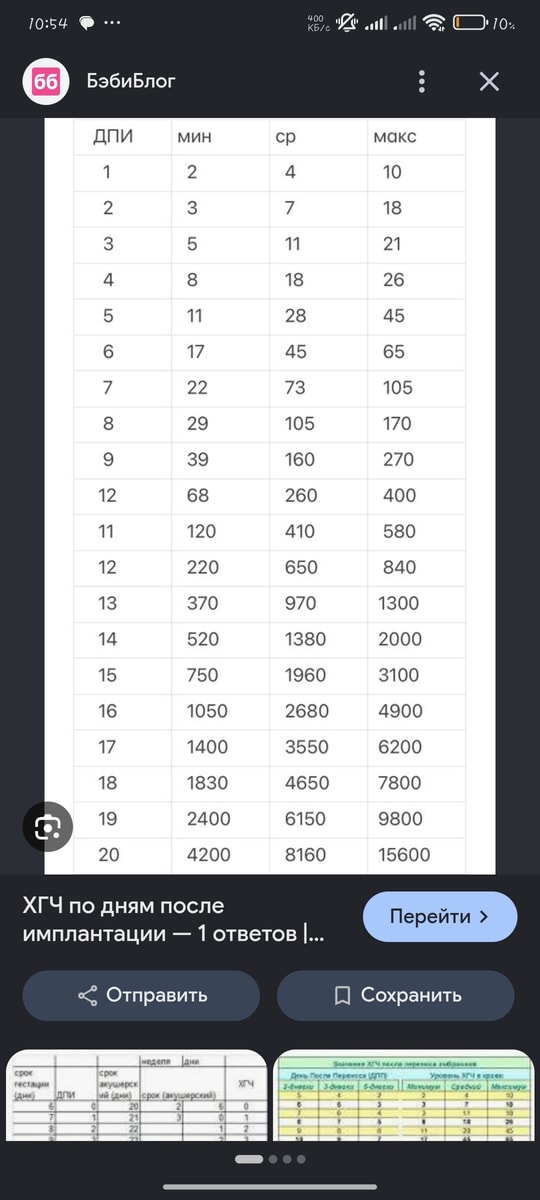Screen dimensions: 540x1200
Task: Open the three-dot overflow menu
Action: [423, 81]
